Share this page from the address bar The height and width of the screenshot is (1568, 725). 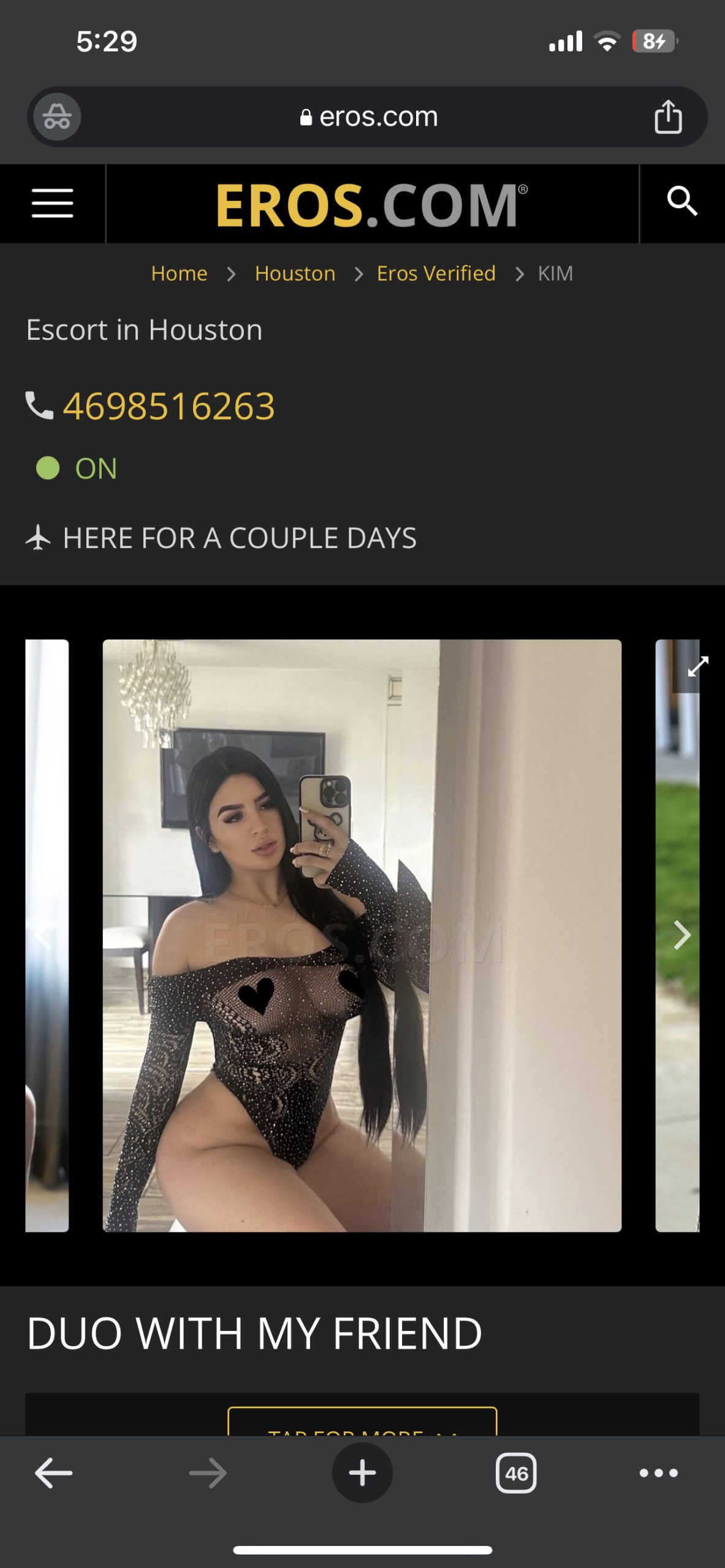click(667, 116)
